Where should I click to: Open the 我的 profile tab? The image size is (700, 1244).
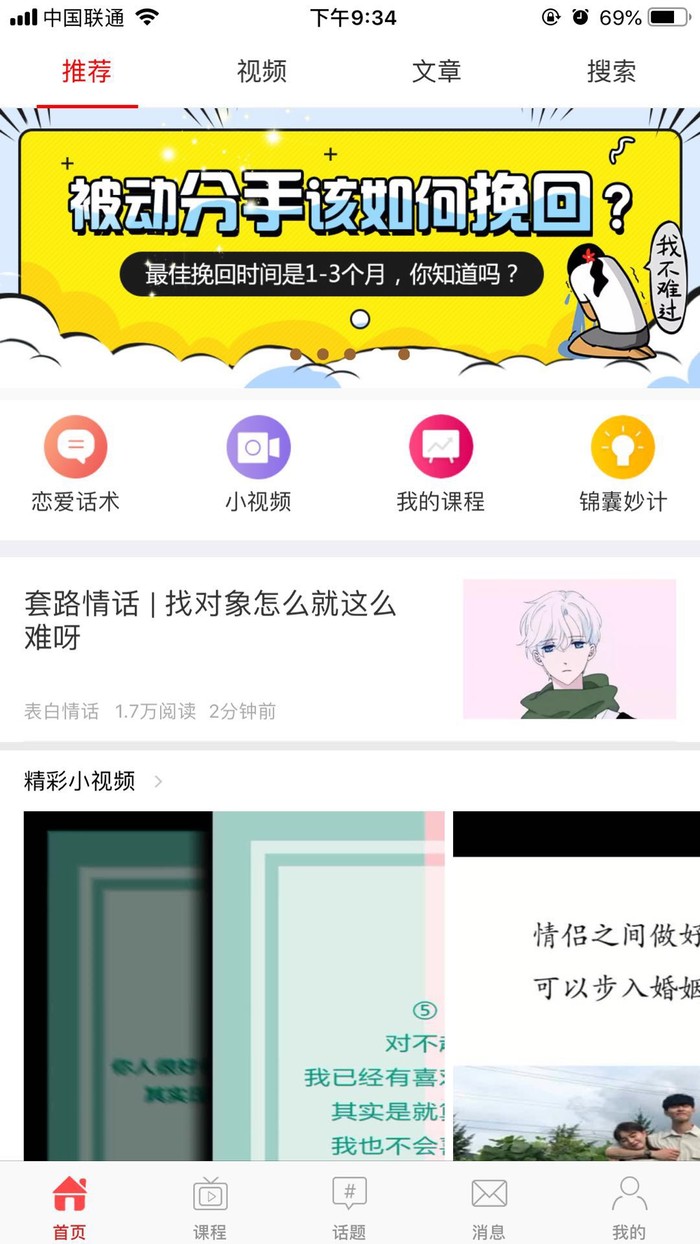629,1206
